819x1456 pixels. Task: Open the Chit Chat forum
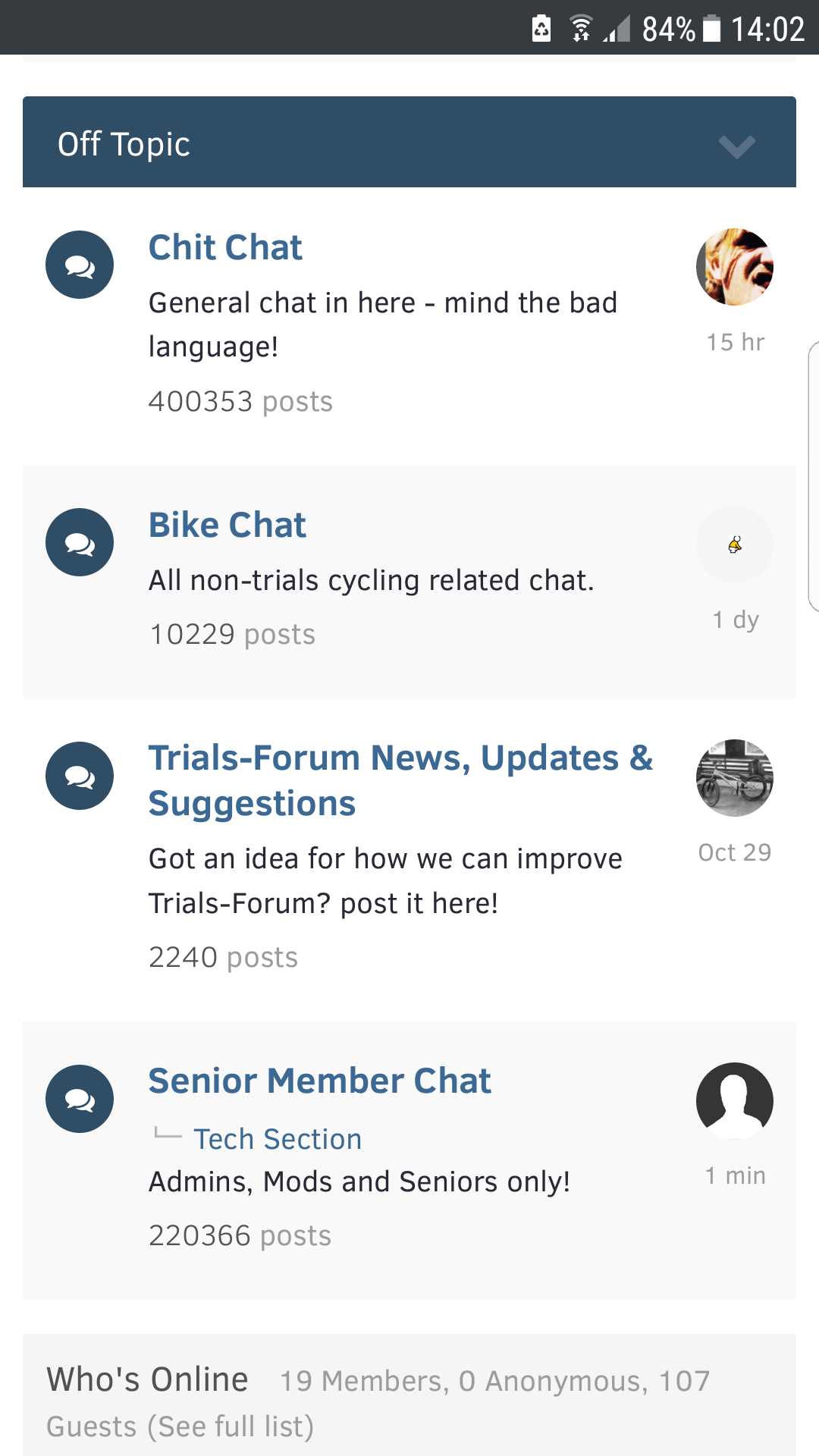(225, 247)
